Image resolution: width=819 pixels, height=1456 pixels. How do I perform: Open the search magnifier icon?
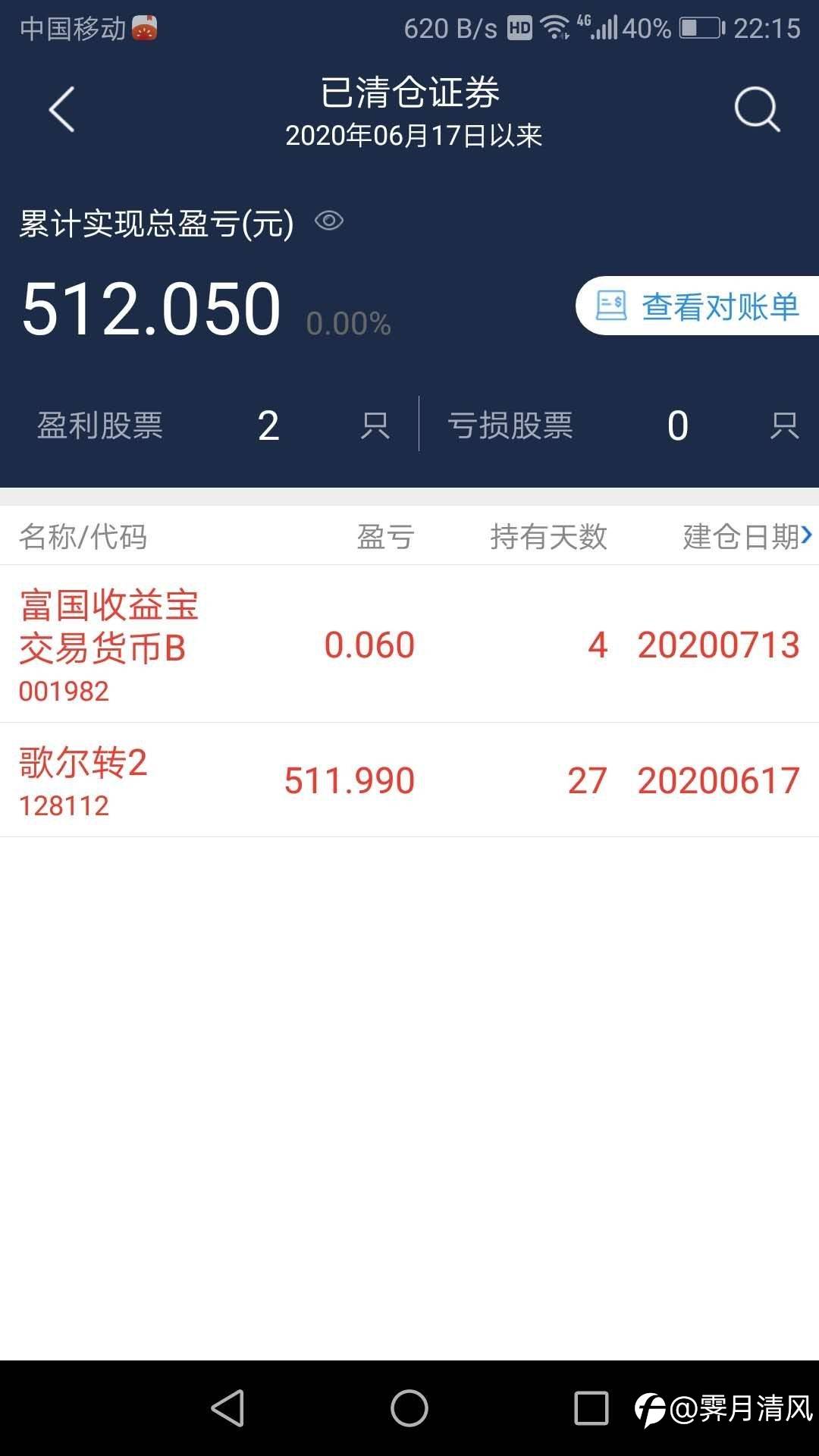[x=757, y=109]
